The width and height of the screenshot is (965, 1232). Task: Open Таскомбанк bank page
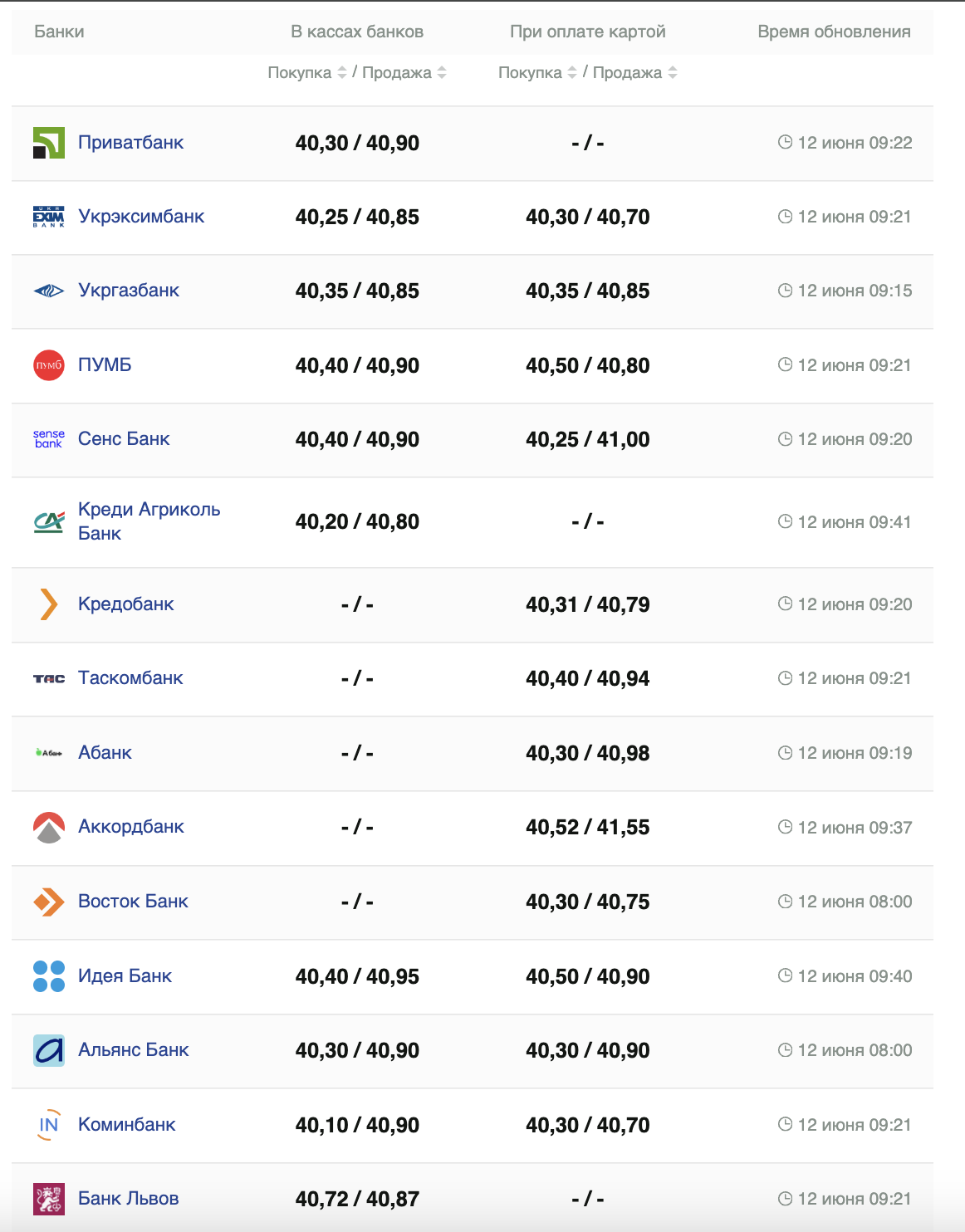(130, 678)
